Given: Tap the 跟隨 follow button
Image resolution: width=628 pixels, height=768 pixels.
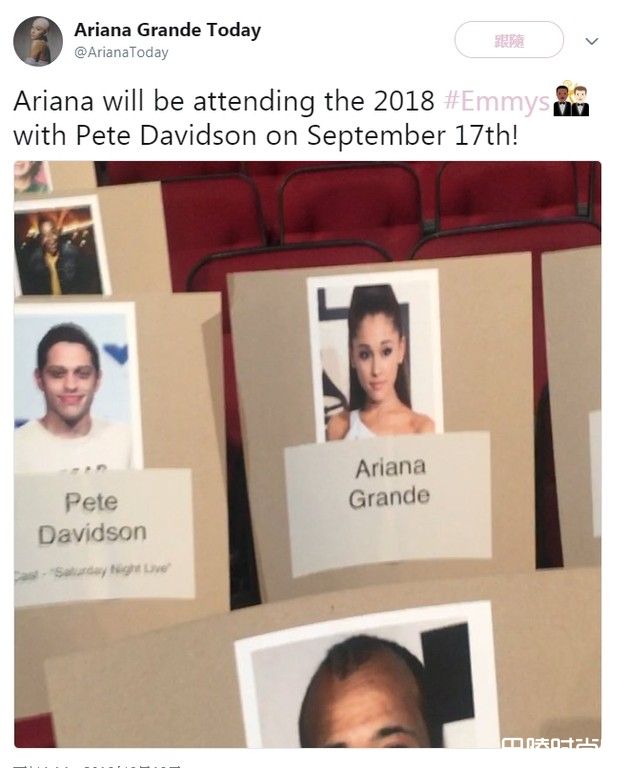Looking at the screenshot, I should coord(508,41).
